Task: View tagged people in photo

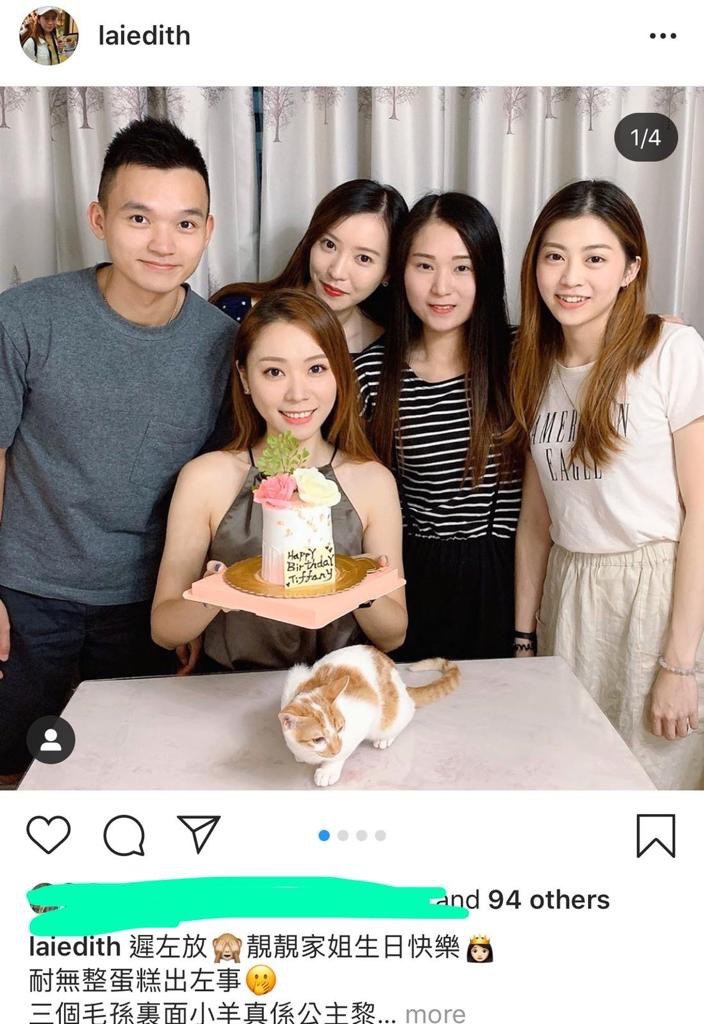Action: (50, 740)
